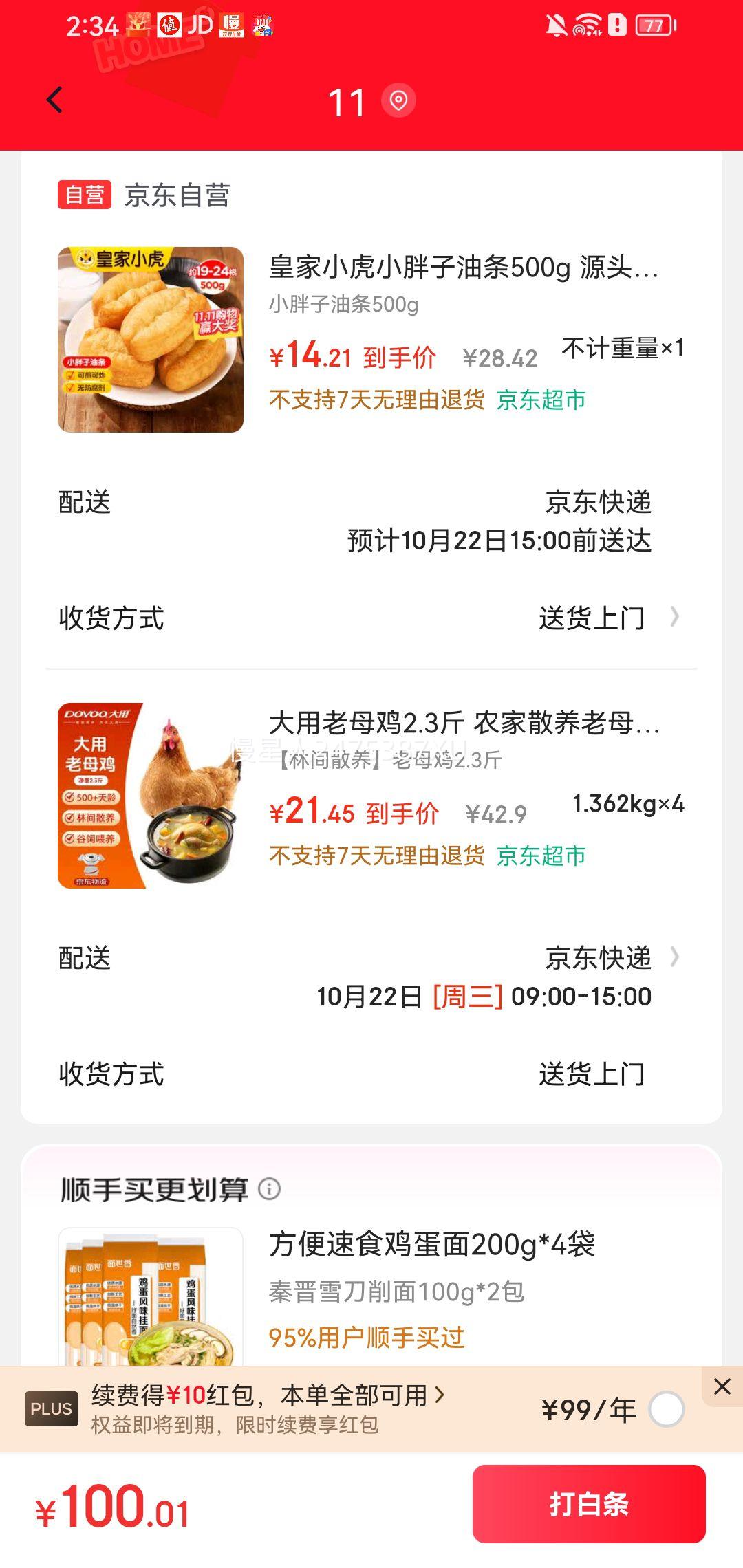Show info about 顺手买更划算
The height and width of the screenshot is (1568, 743).
(270, 1189)
